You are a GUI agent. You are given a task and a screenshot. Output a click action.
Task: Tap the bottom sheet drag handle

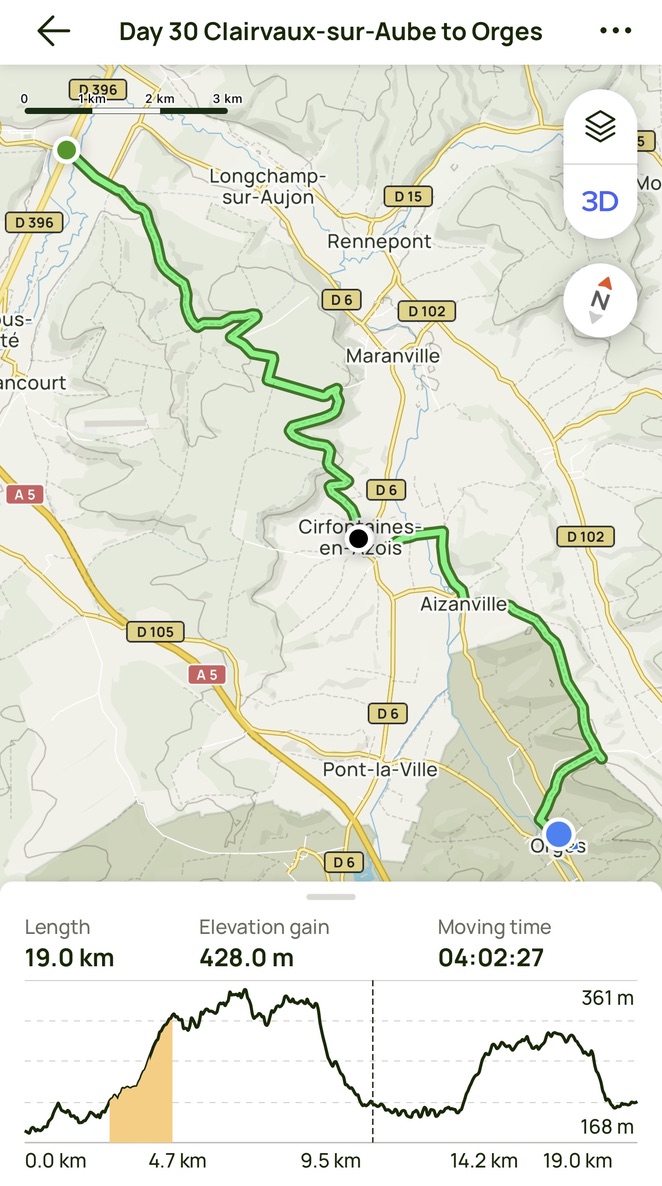pyautogui.click(x=331, y=897)
